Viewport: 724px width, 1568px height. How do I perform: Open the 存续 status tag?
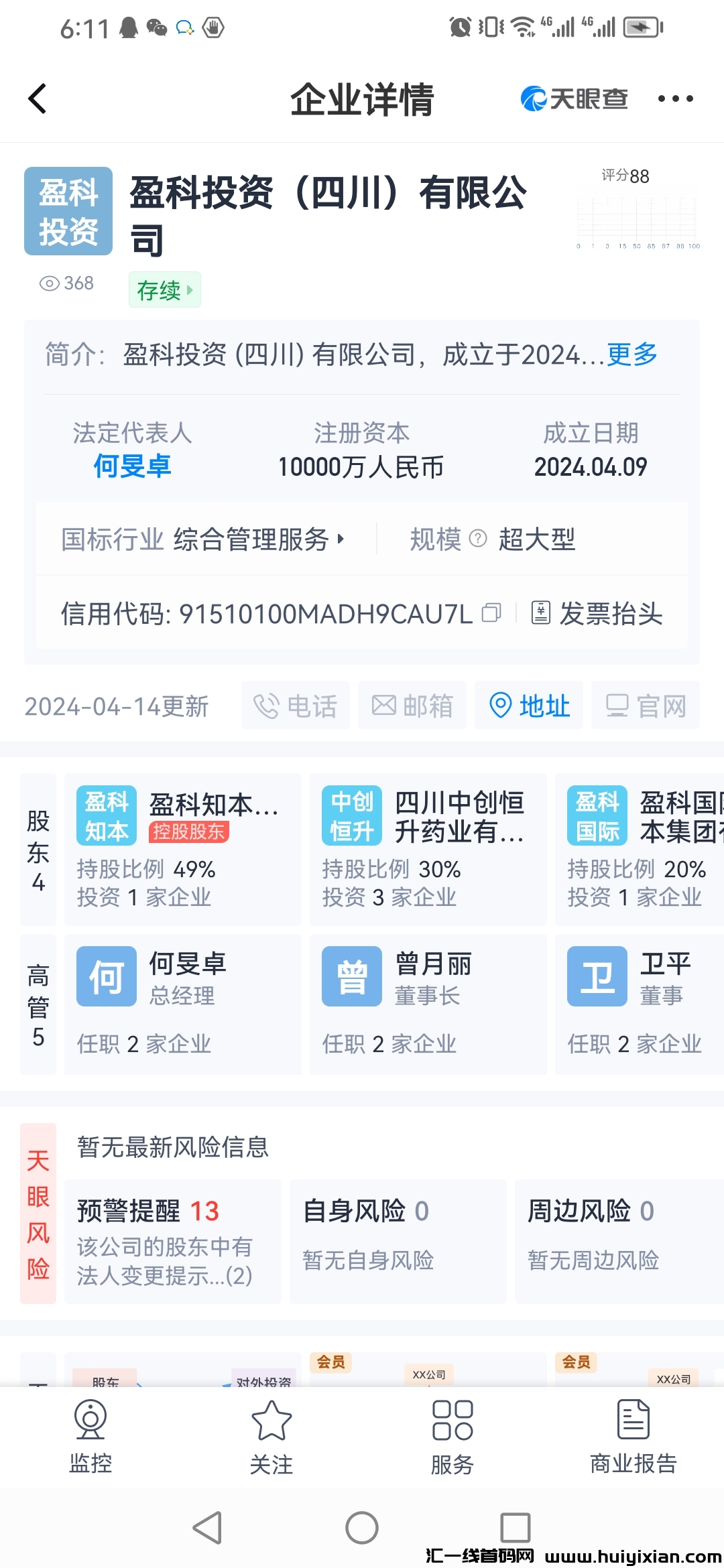pos(164,290)
